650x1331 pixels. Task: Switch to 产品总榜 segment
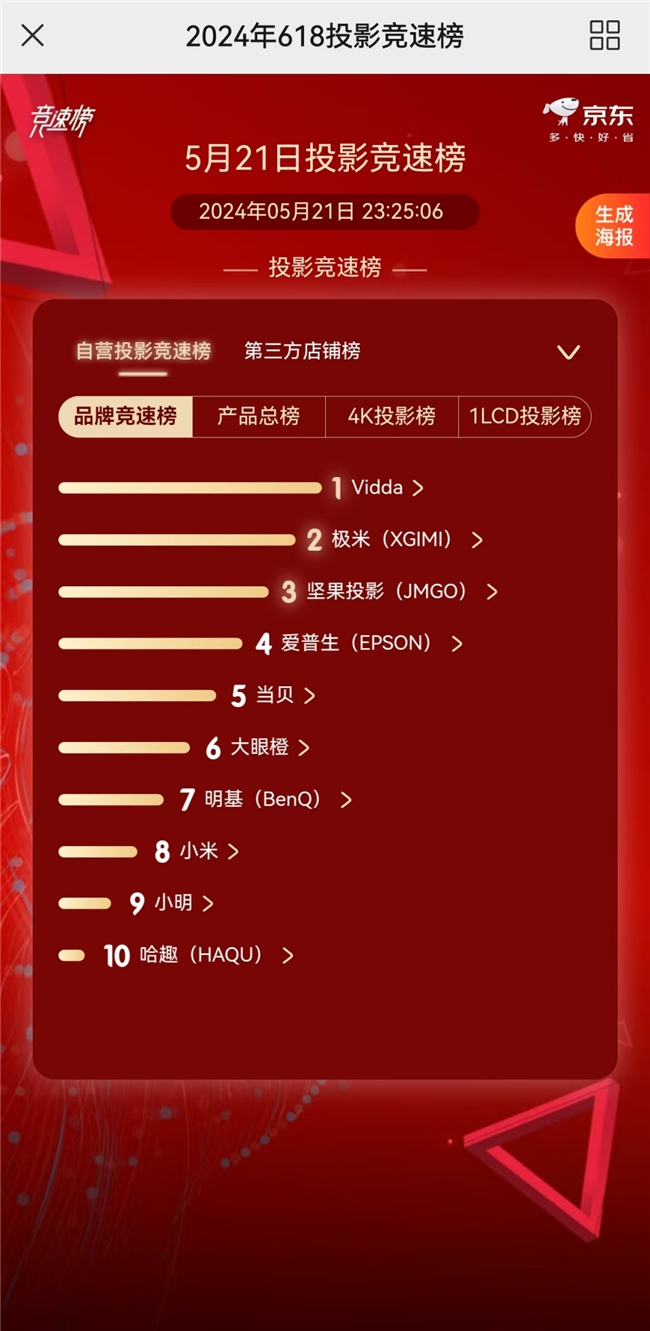click(x=258, y=416)
